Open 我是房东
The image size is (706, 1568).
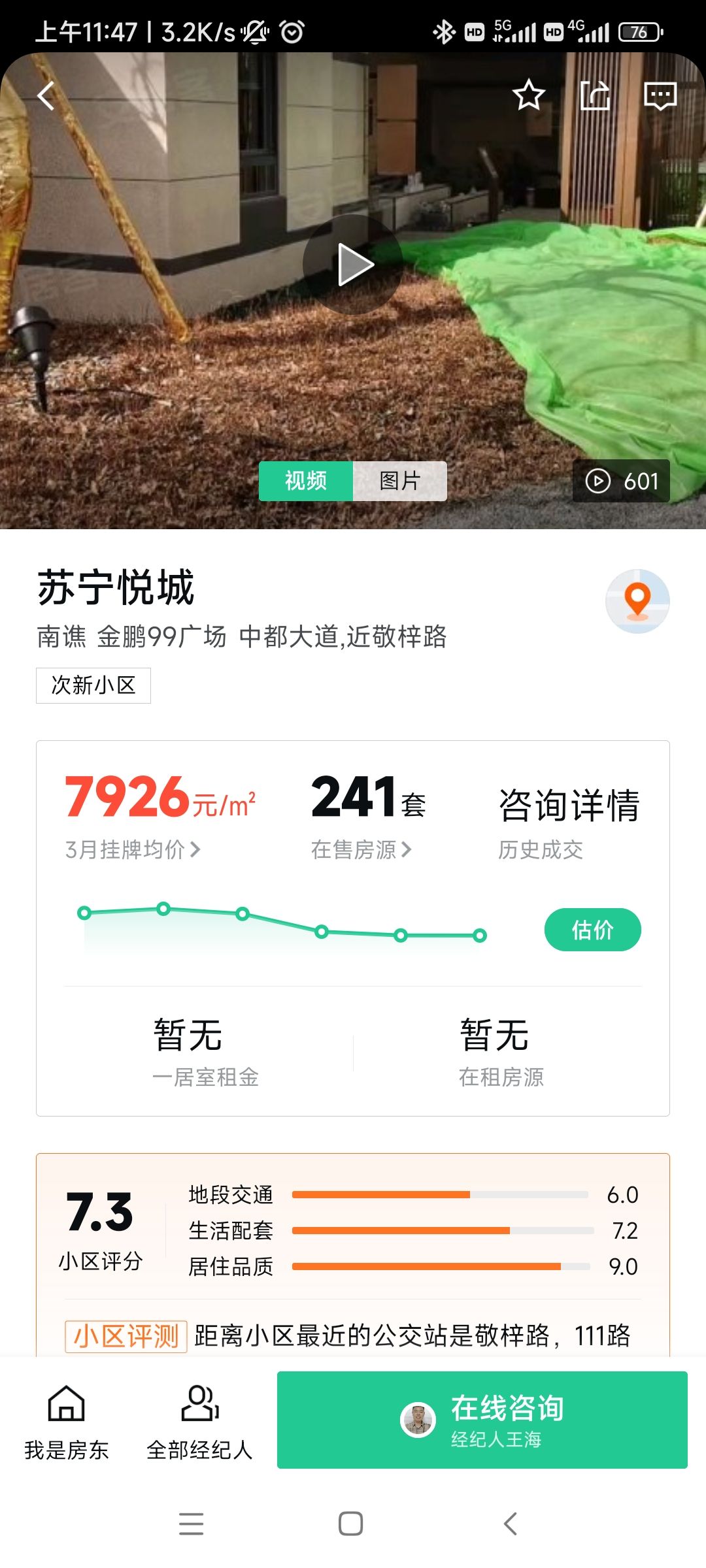[67, 1422]
